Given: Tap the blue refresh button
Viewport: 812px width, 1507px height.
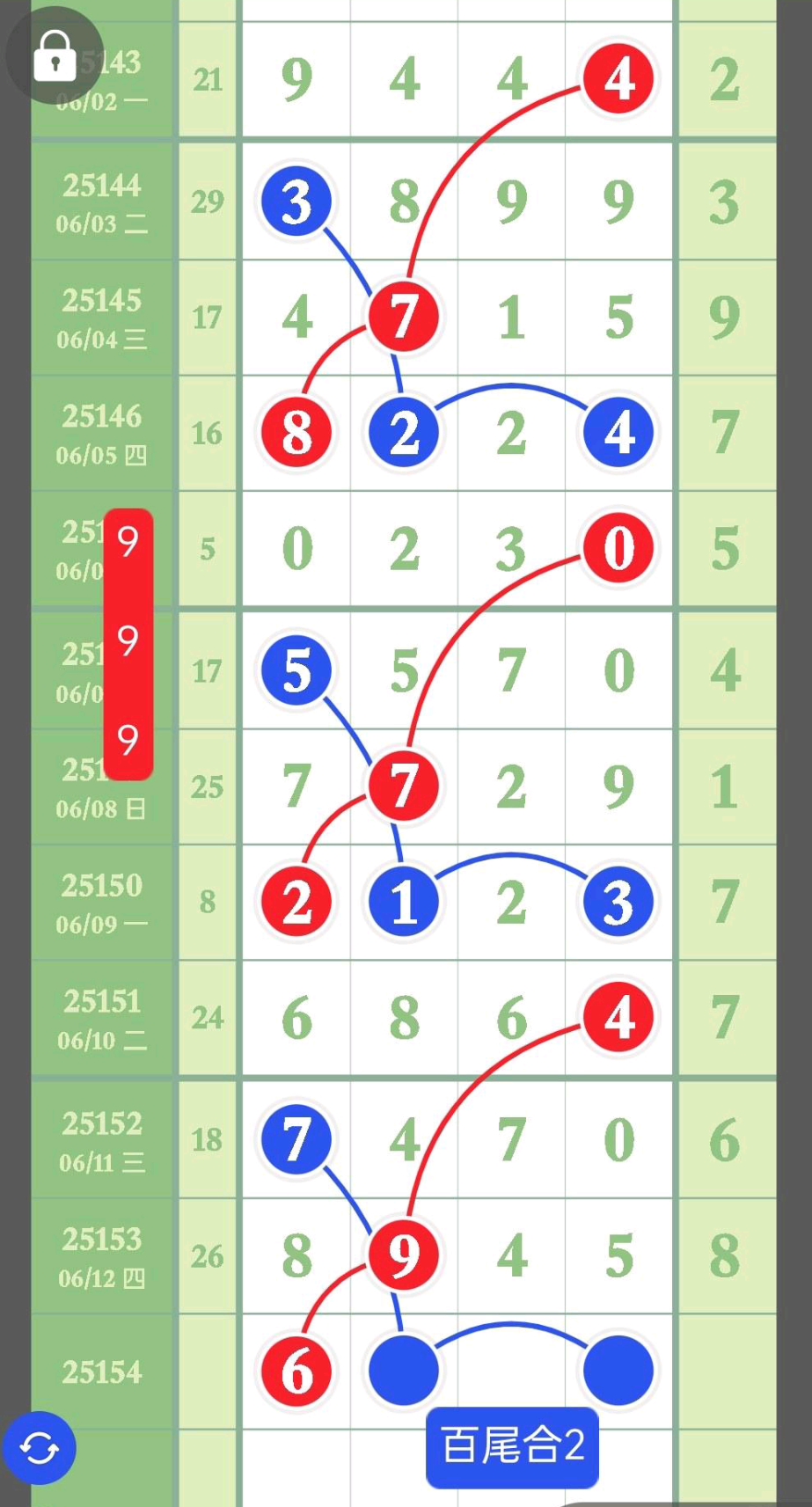Looking at the screenshot, I should pyautogui.click(x=40, y=1448).
